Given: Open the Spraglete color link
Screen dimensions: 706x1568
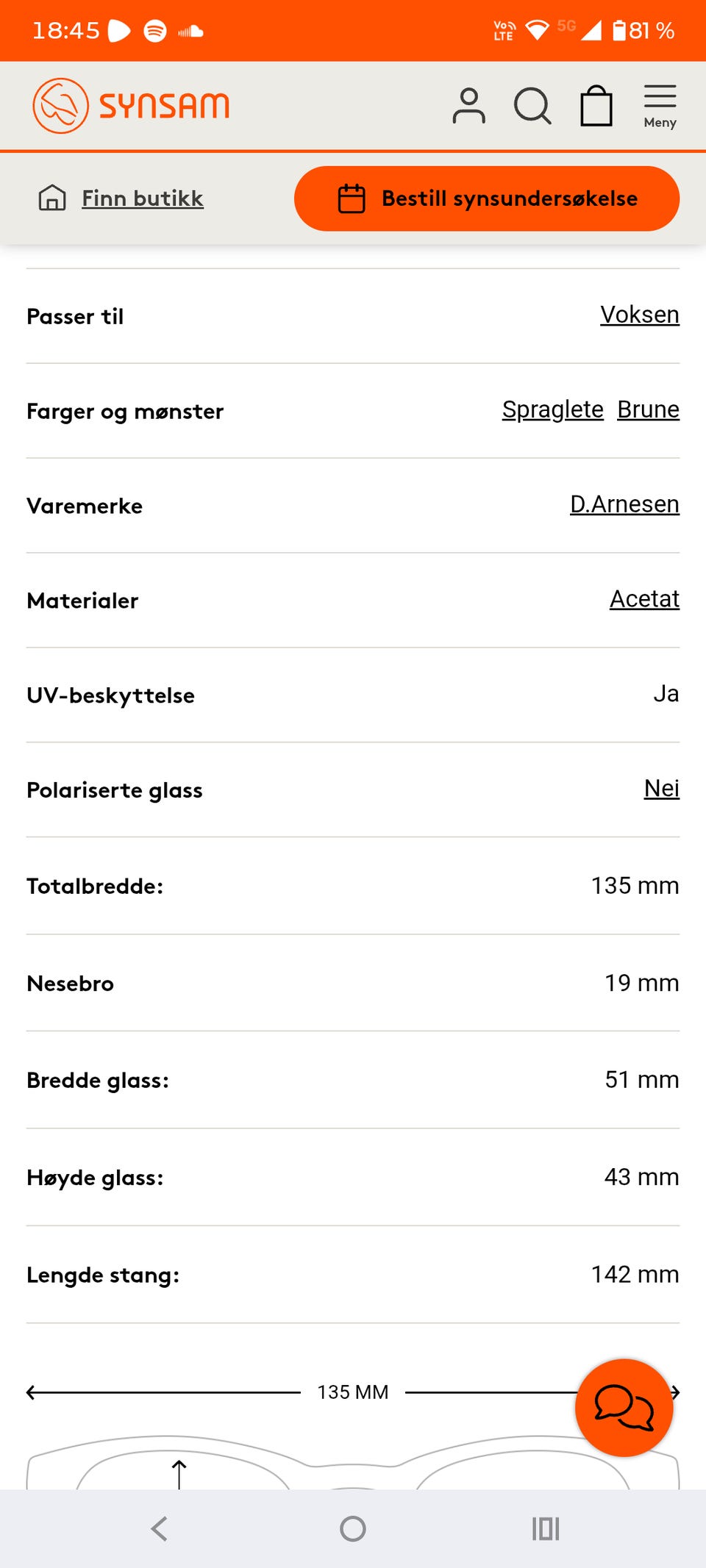Looking at the screenshot, I should click(x=553, y=409).
